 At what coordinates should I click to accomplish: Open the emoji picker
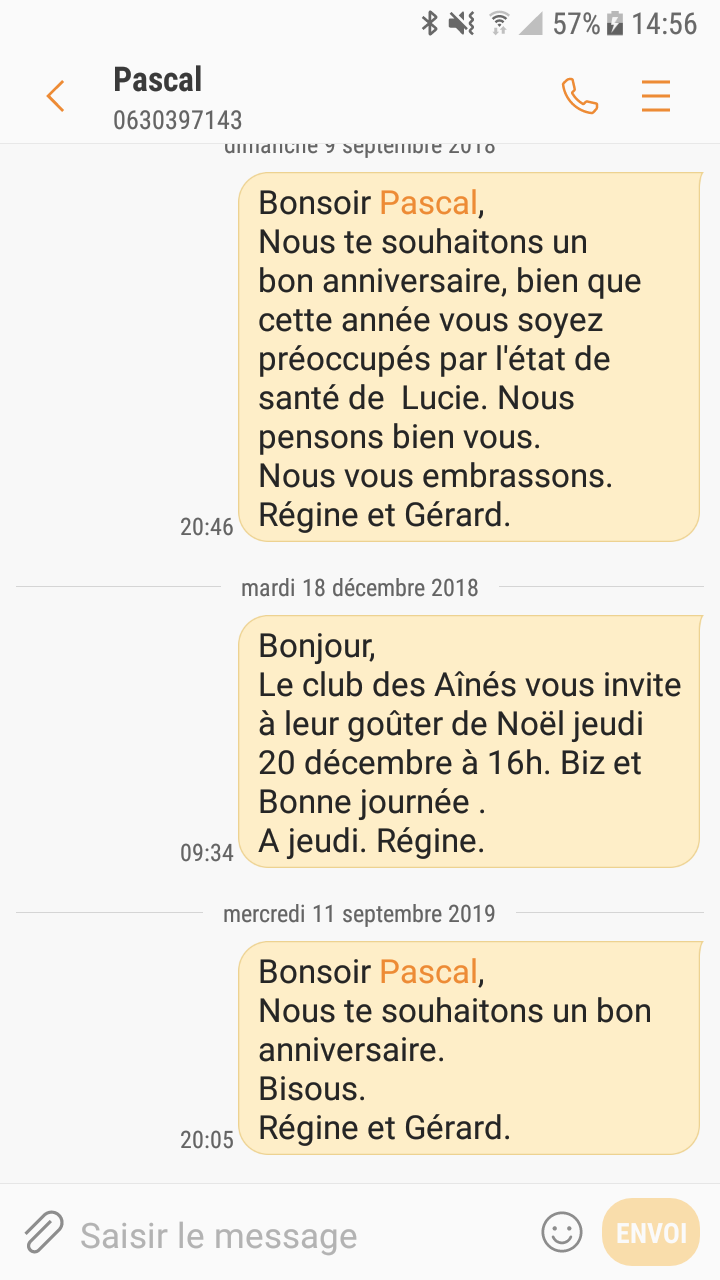pos(562,1232)
